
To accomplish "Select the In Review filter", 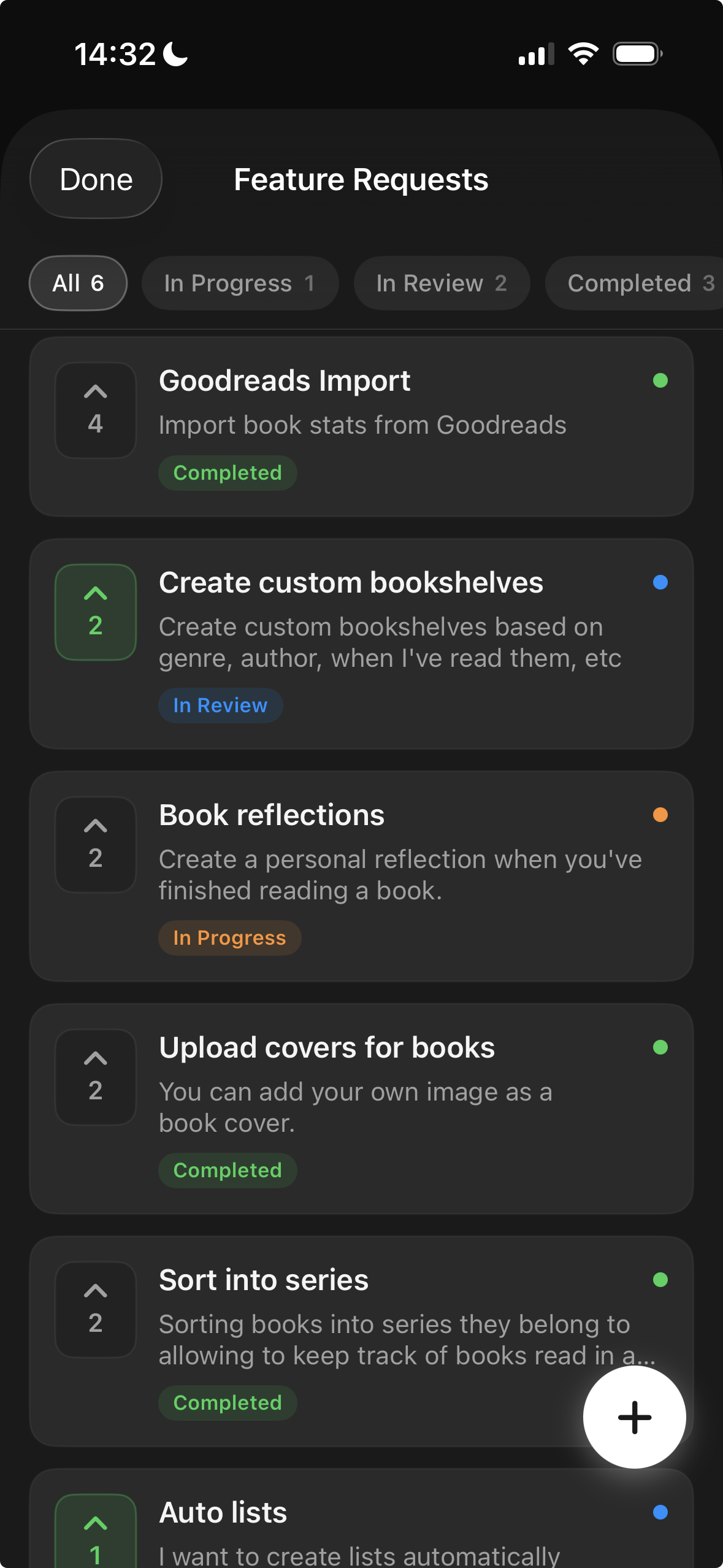I will (442, 283).
